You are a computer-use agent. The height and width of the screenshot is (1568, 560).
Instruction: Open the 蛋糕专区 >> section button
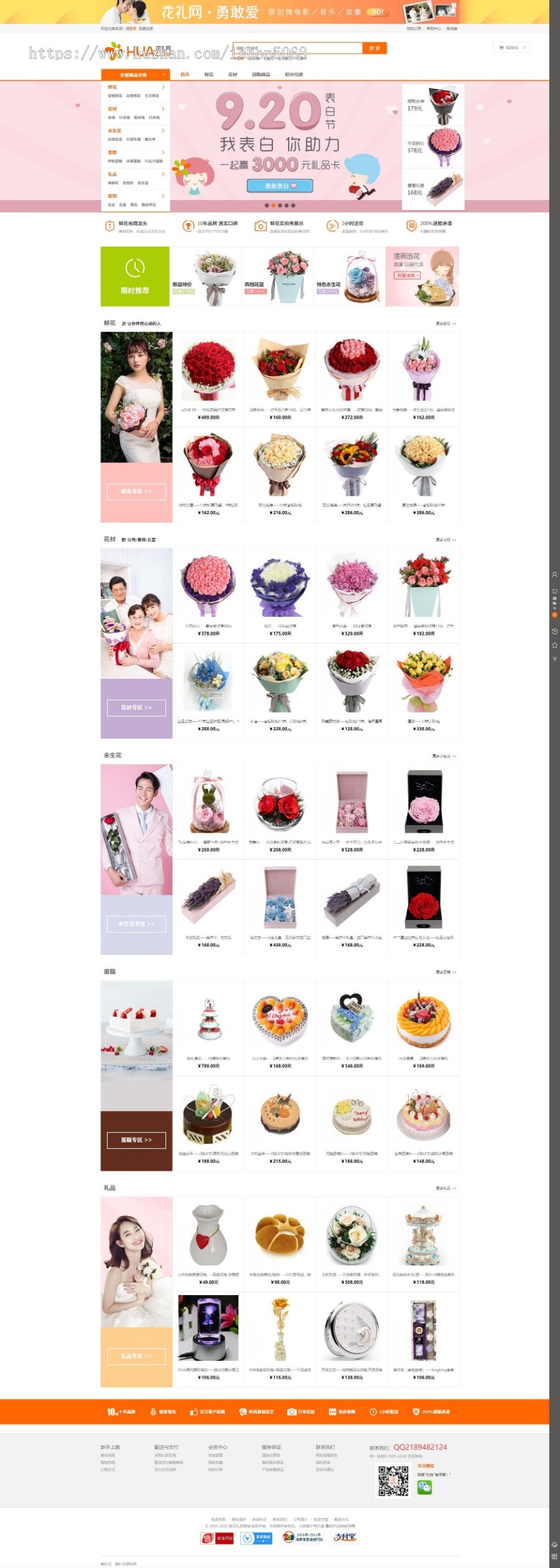(136, 1140)
